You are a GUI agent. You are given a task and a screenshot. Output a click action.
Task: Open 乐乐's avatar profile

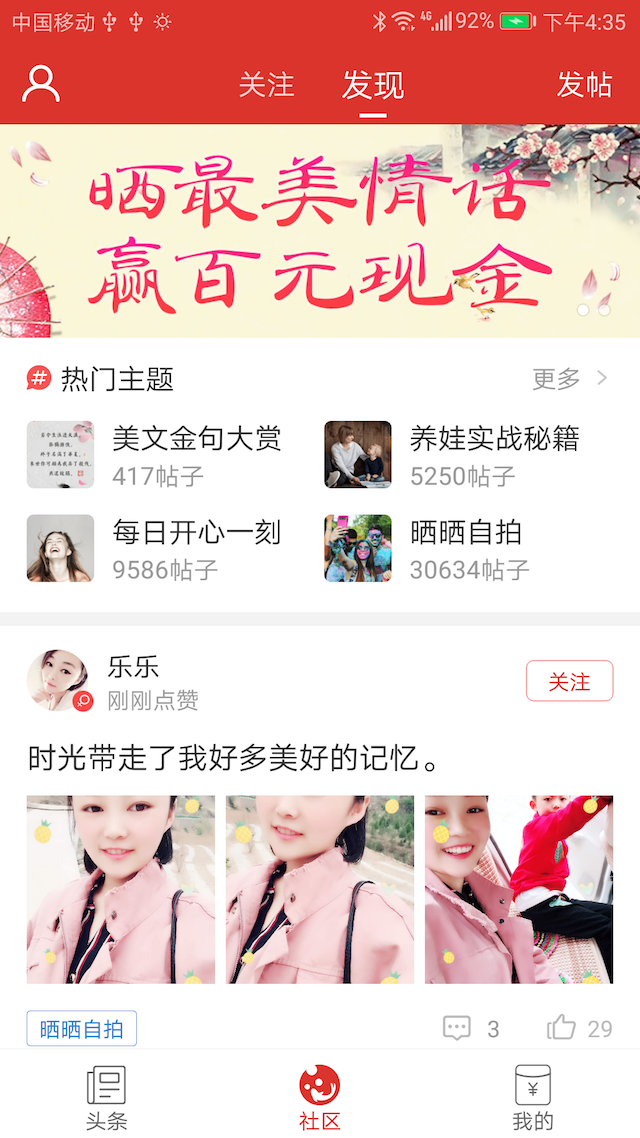[58, 680]
